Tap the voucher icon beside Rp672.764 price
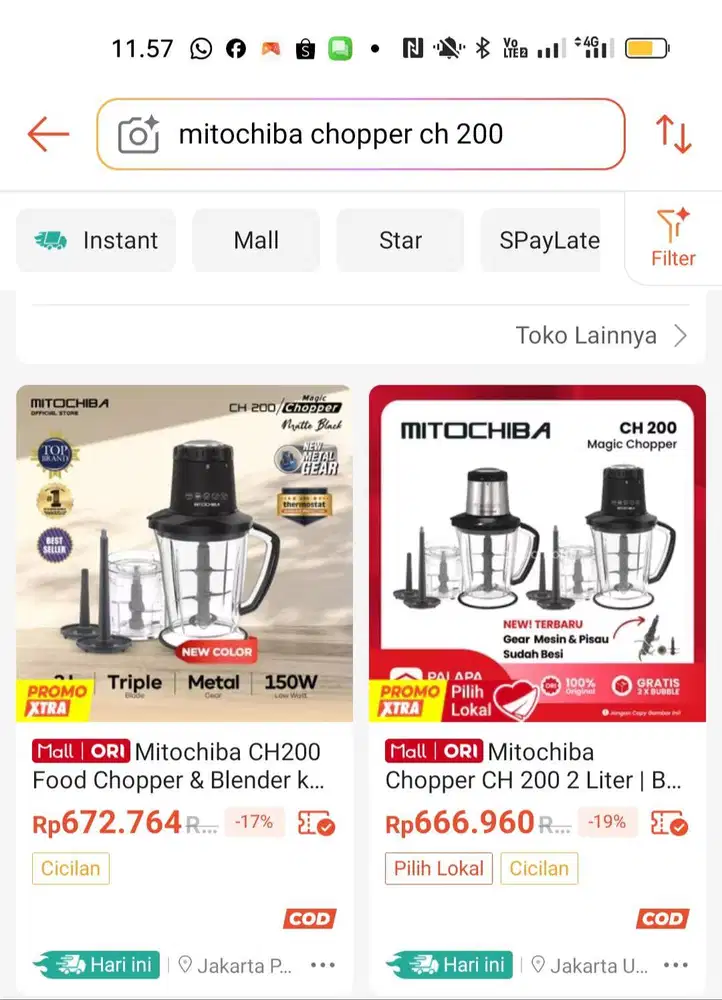Image resolution: width=722 pixels, height=1000 pixels. (x=316, y=822)
